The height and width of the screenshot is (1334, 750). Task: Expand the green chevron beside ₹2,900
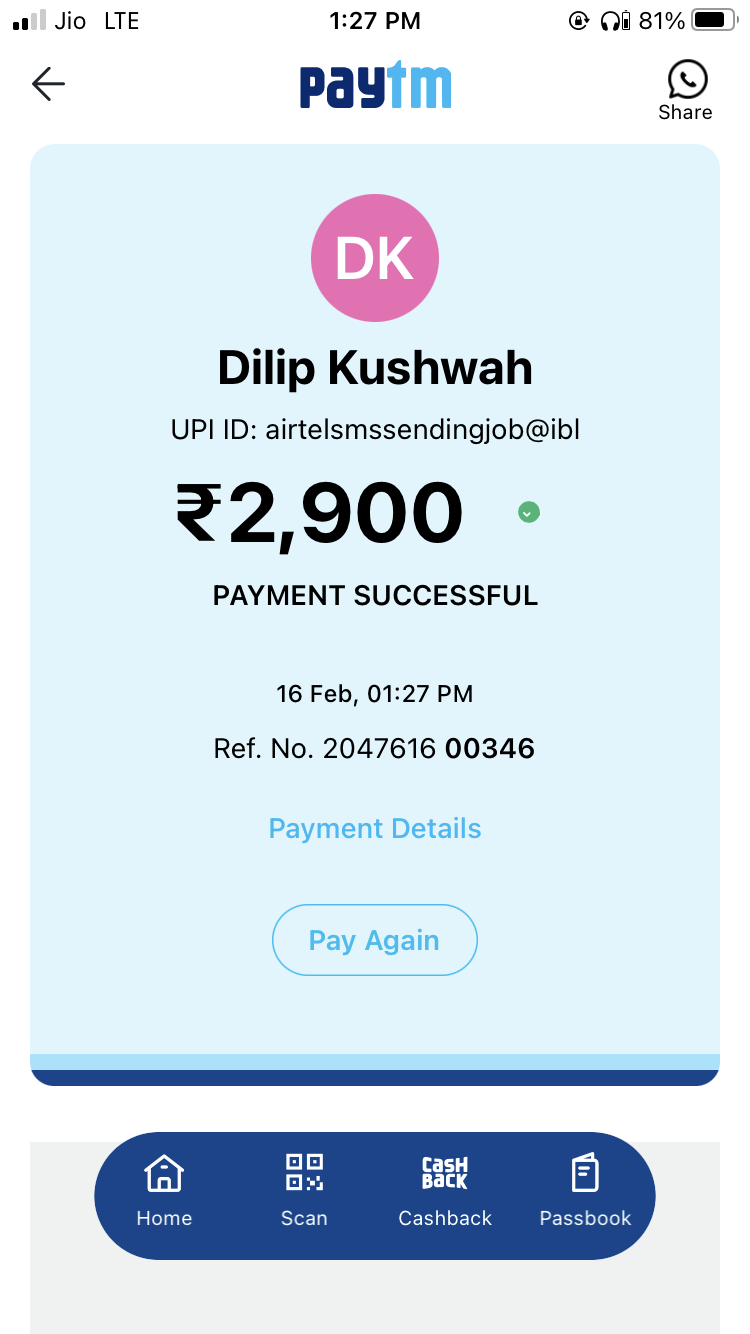coord(529,512)
